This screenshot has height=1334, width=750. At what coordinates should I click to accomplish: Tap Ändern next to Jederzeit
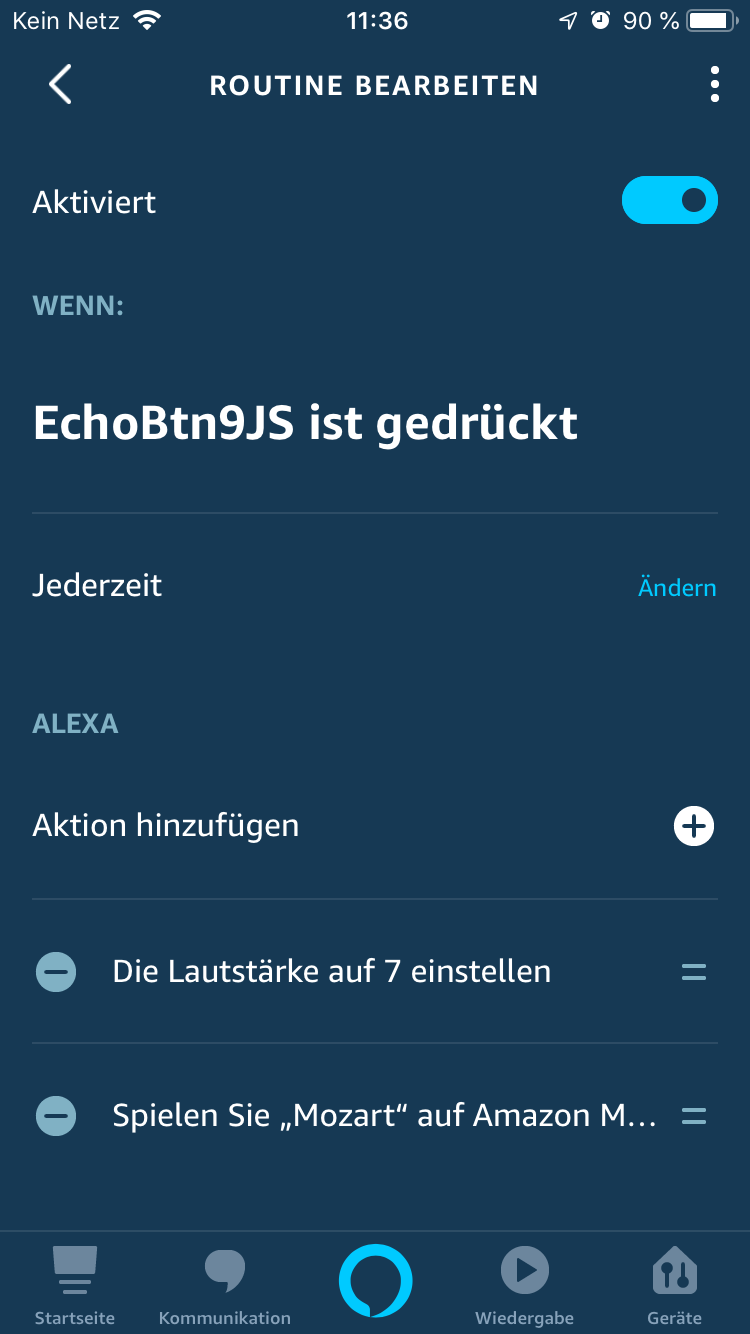pos(677,587)
